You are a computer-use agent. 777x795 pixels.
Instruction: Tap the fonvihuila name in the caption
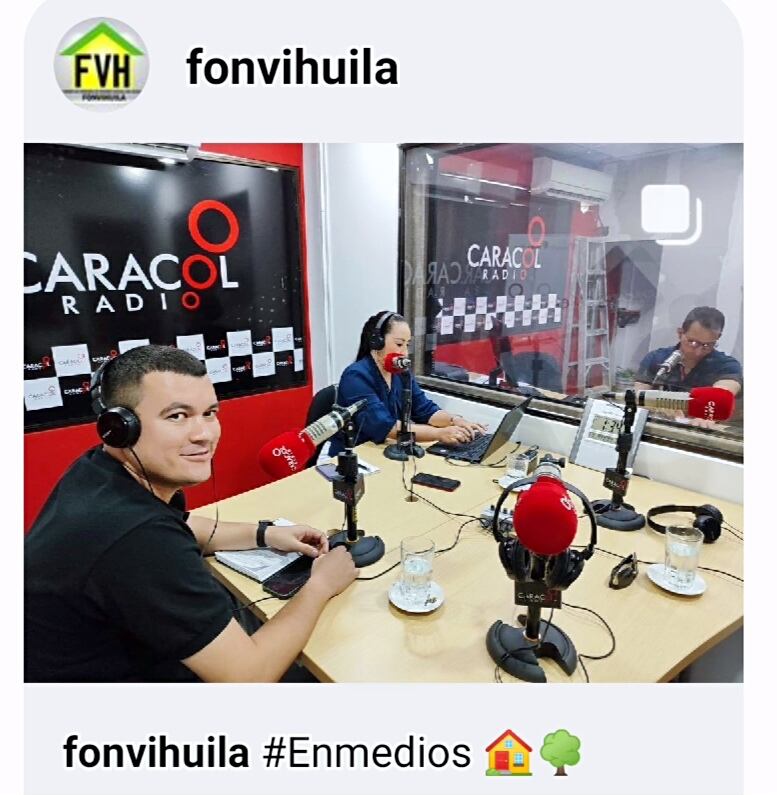click(x=156, y=751)
